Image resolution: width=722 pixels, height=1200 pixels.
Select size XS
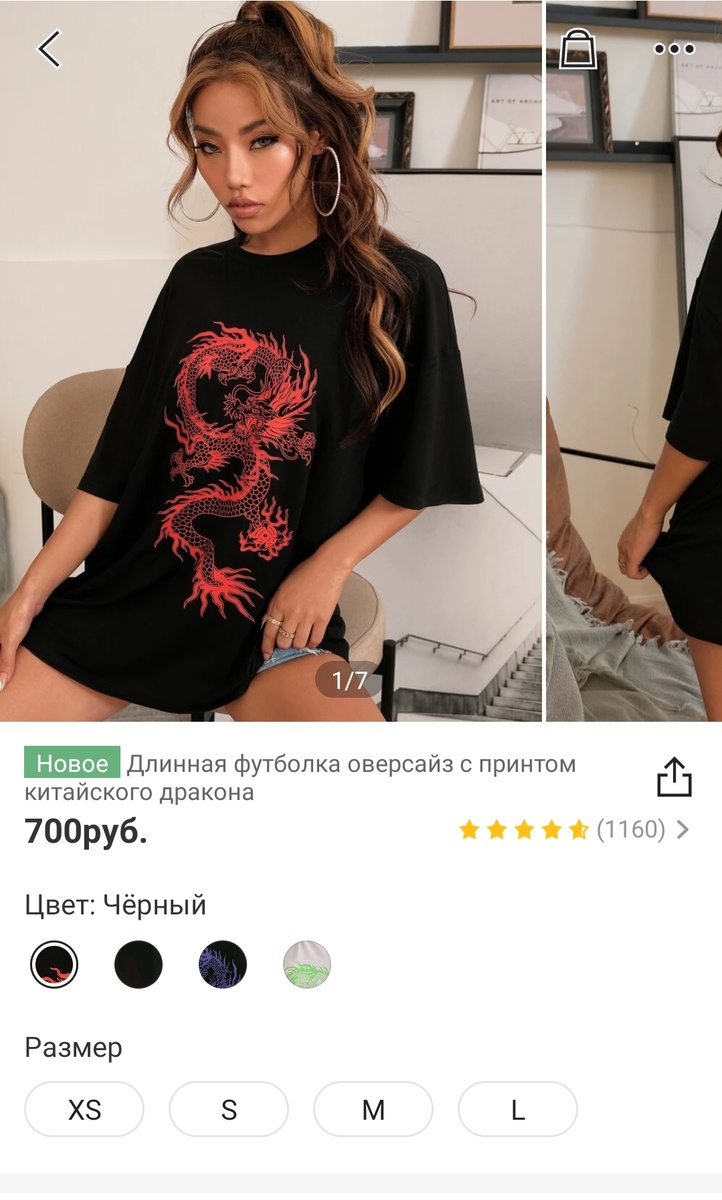coord(85,1110)
